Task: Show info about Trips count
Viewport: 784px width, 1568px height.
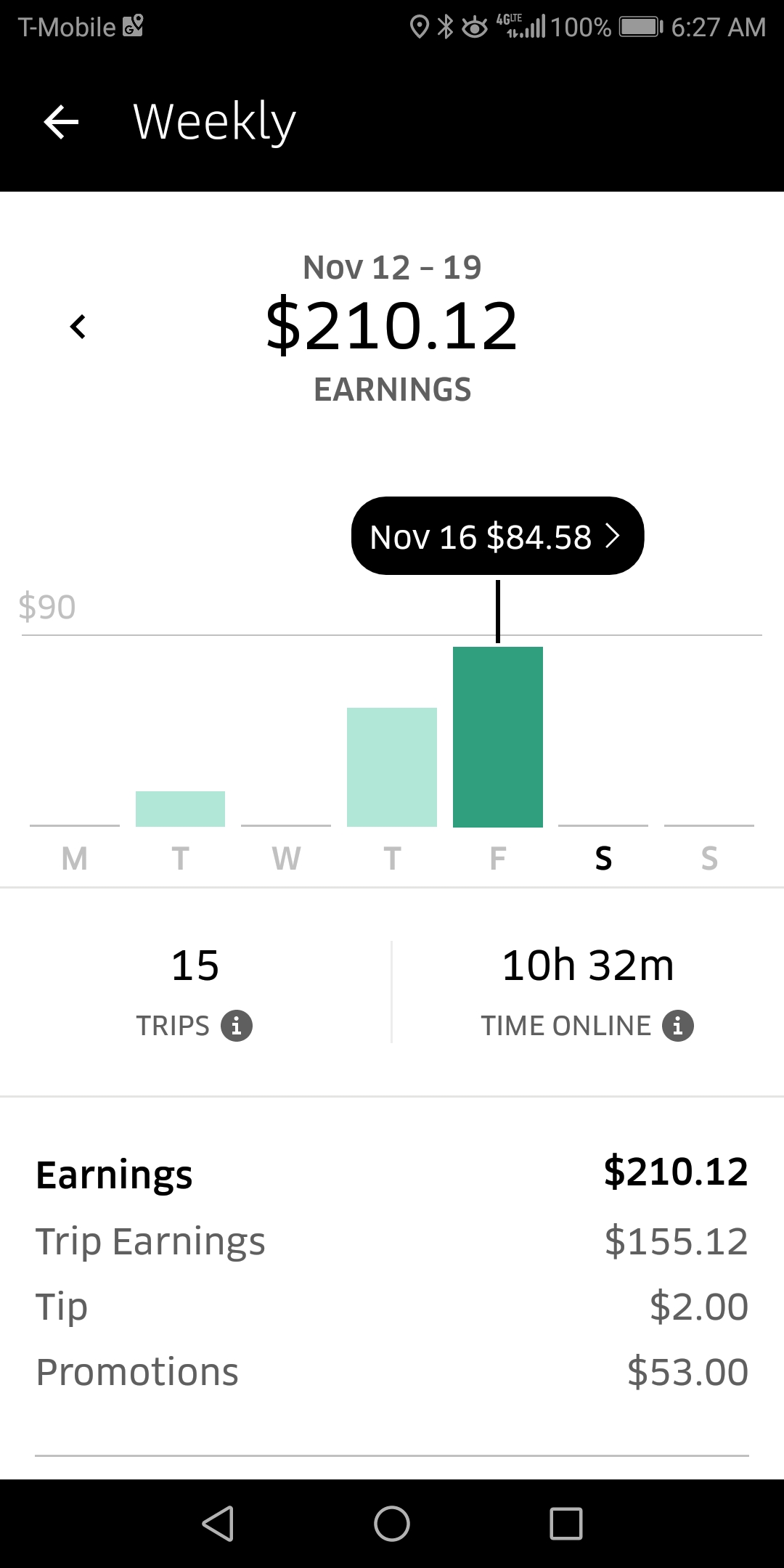Action: [237, 1026]
